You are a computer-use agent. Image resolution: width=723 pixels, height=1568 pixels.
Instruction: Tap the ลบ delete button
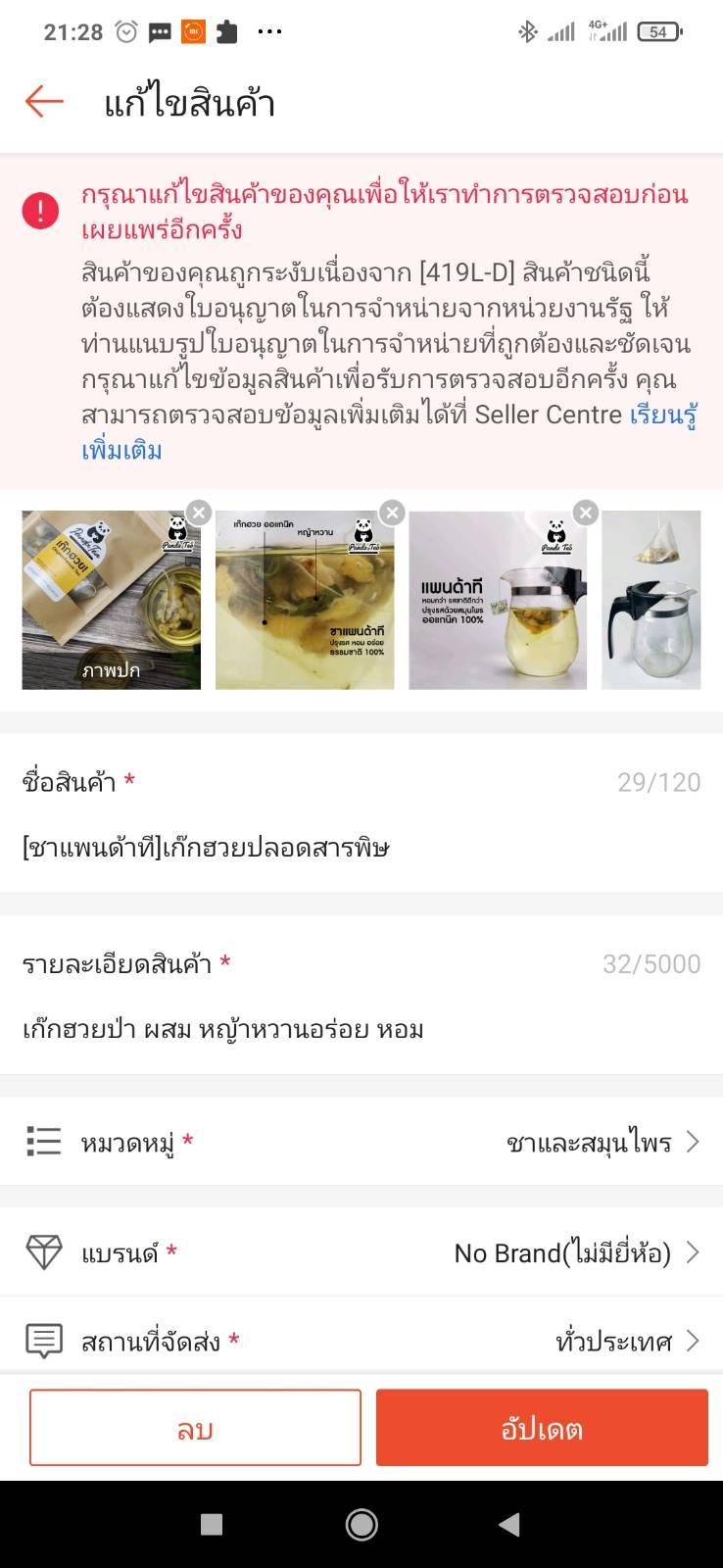tap(195, 1428)
